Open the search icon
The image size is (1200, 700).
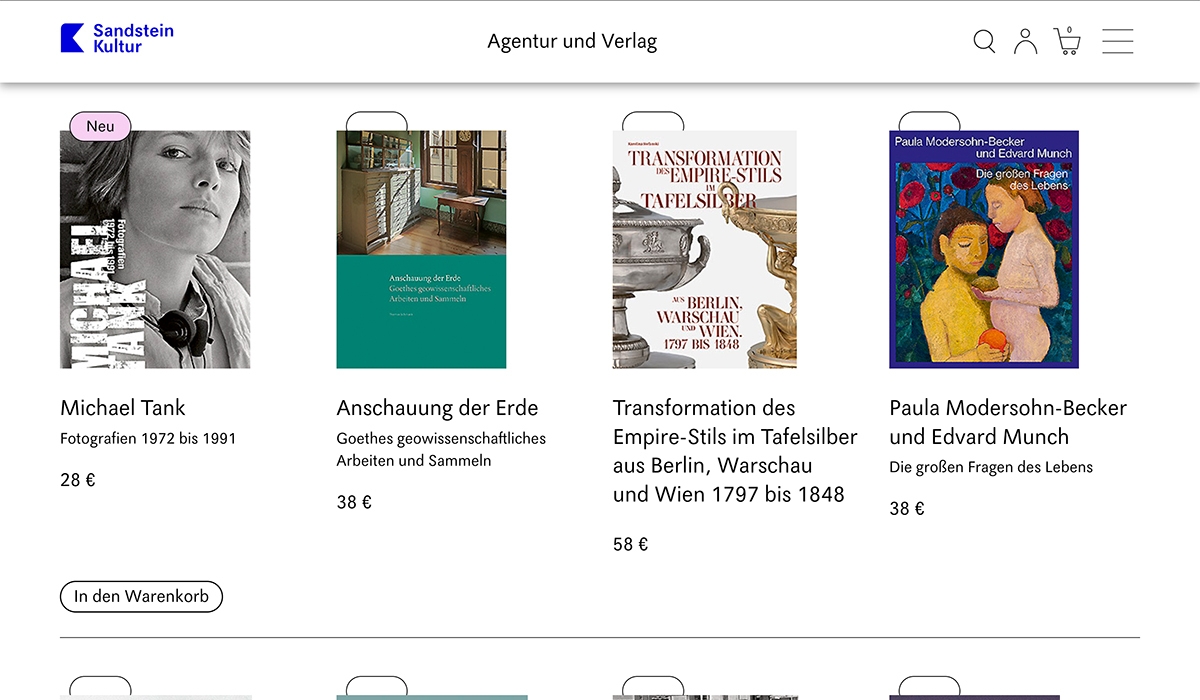(x=984, y=41)
